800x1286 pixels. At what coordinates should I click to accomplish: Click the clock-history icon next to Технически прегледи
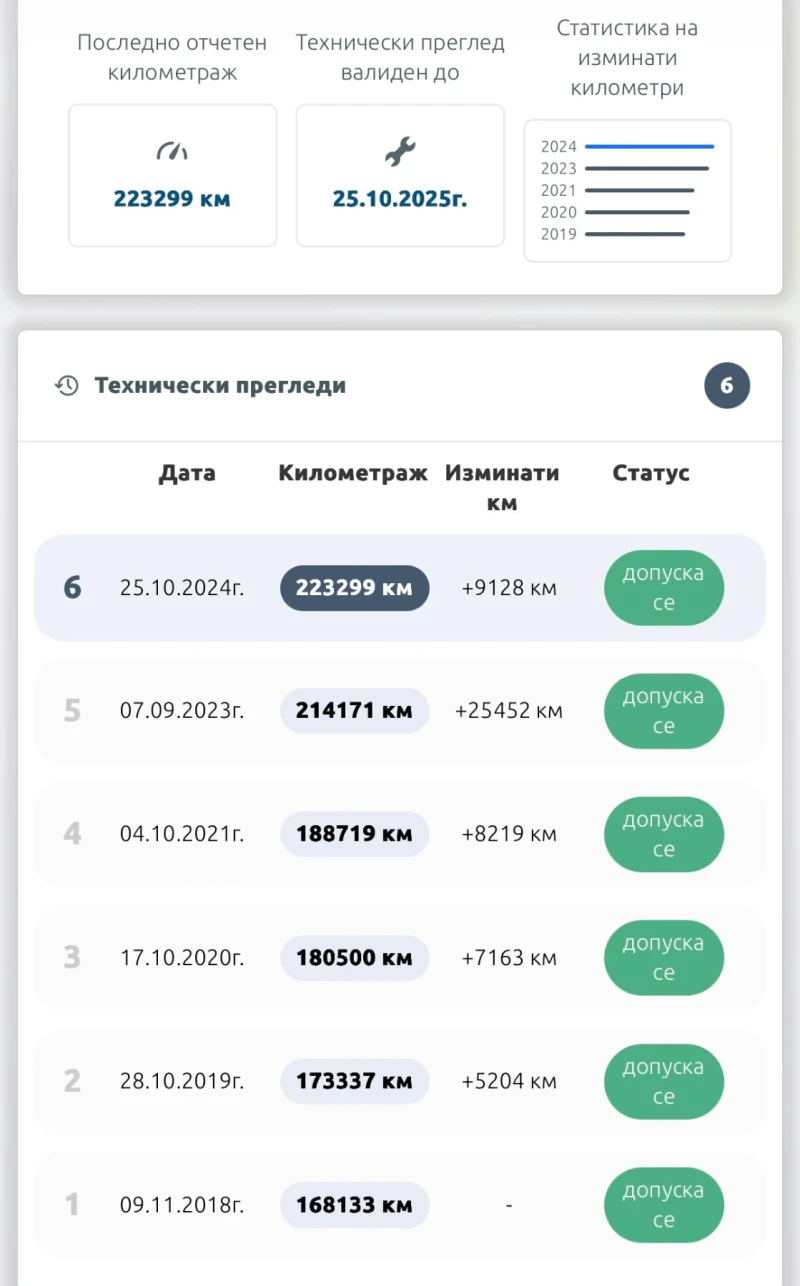click(x=66, y=385)
